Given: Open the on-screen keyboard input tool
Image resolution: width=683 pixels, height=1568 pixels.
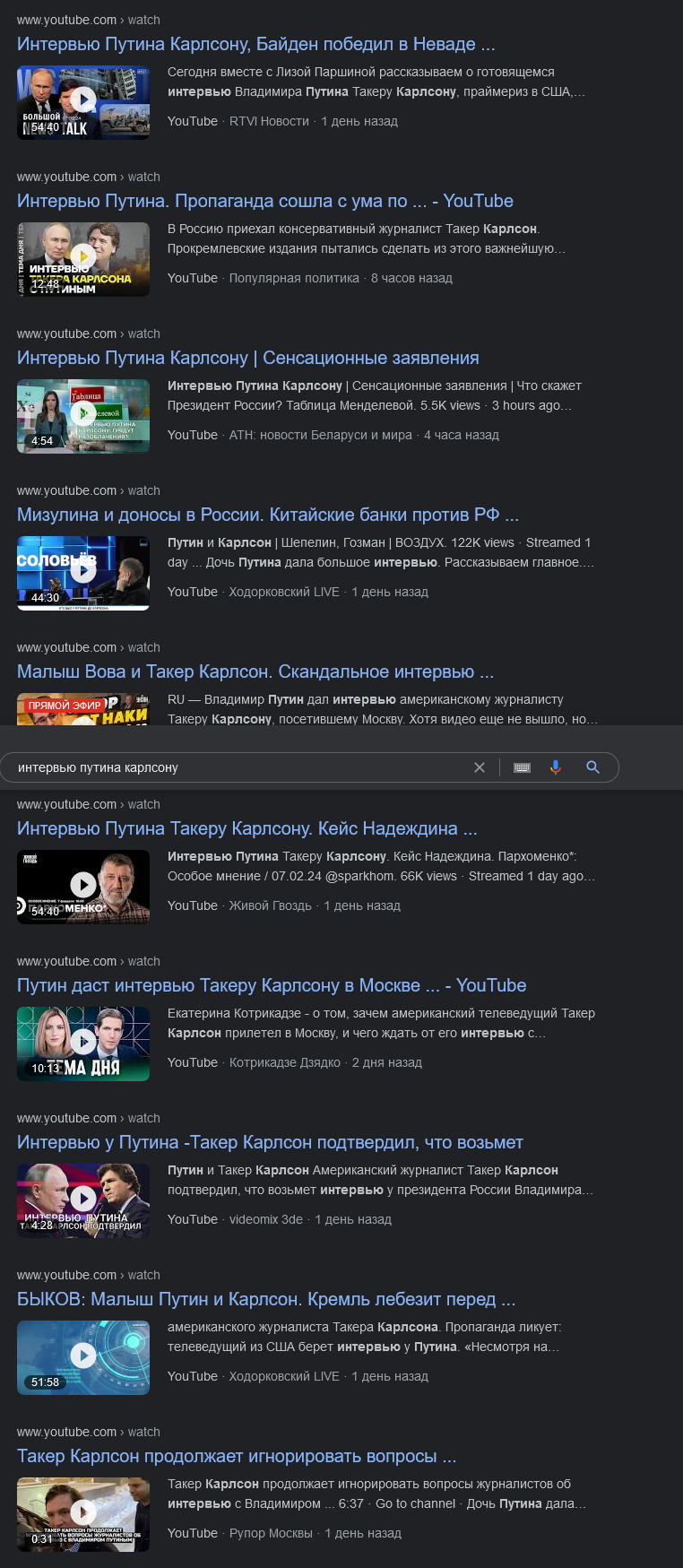Looking at the screenshot, I should tap(522, 767).
